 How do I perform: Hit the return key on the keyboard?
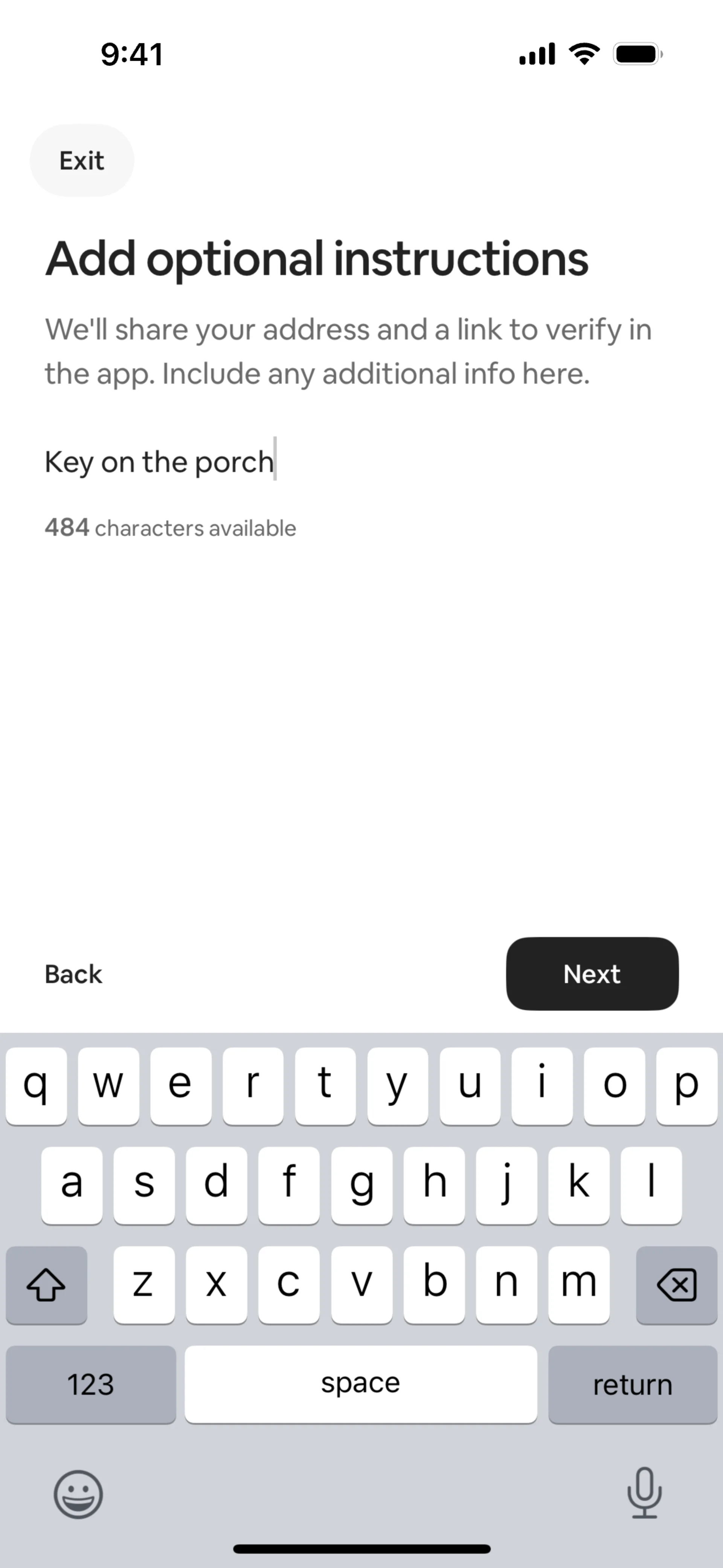[632, 1384]
